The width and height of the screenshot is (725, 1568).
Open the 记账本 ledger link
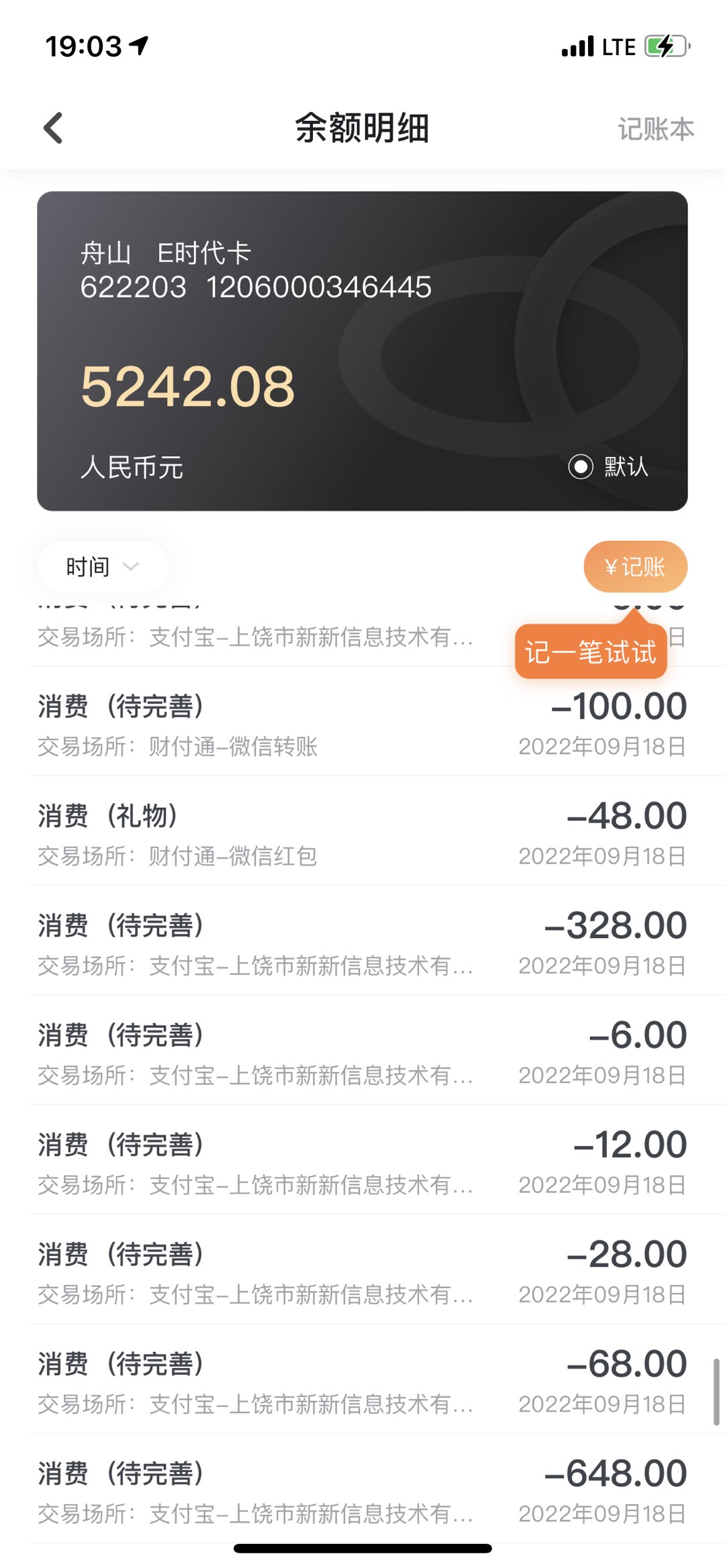[x=655, y=129]
